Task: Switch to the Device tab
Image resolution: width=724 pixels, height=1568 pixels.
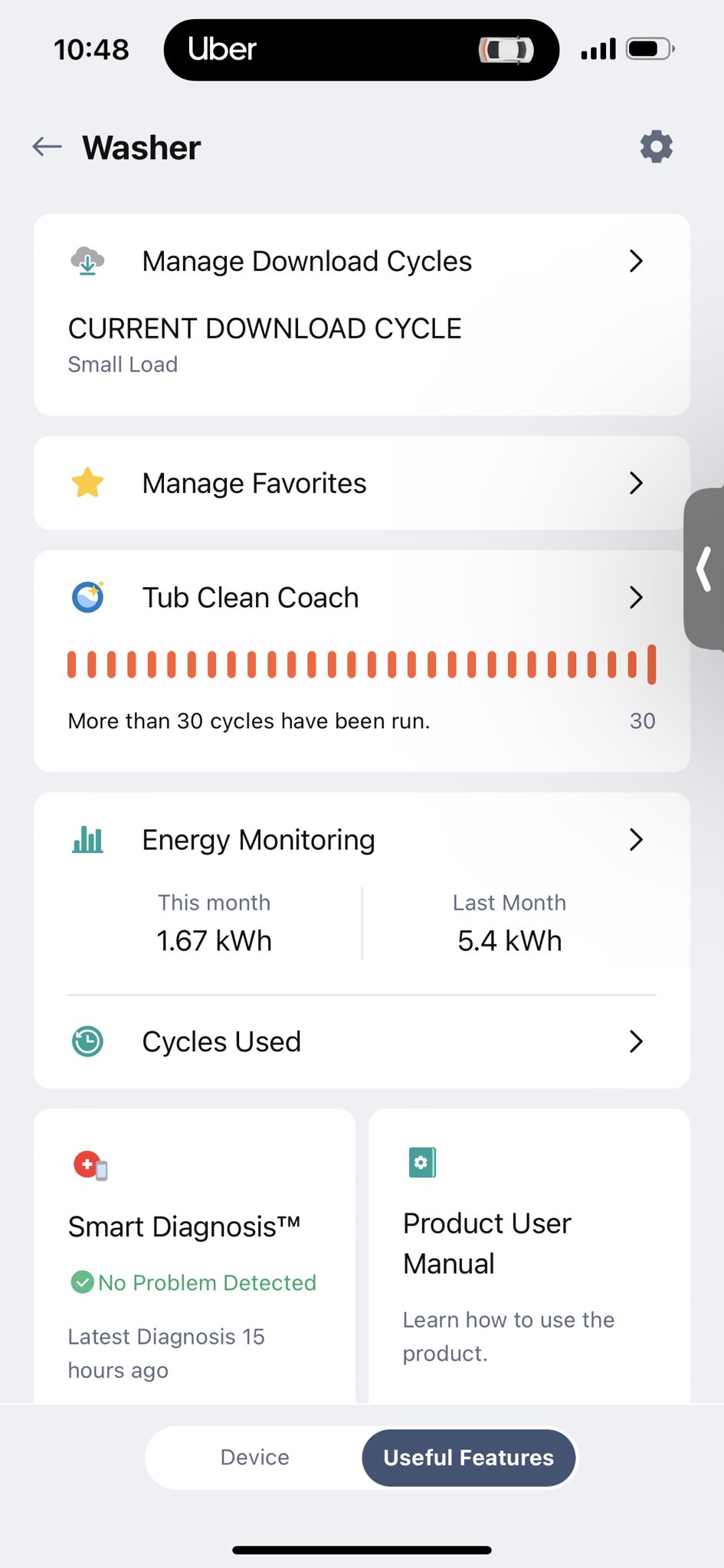Action: click(254, 1457)
